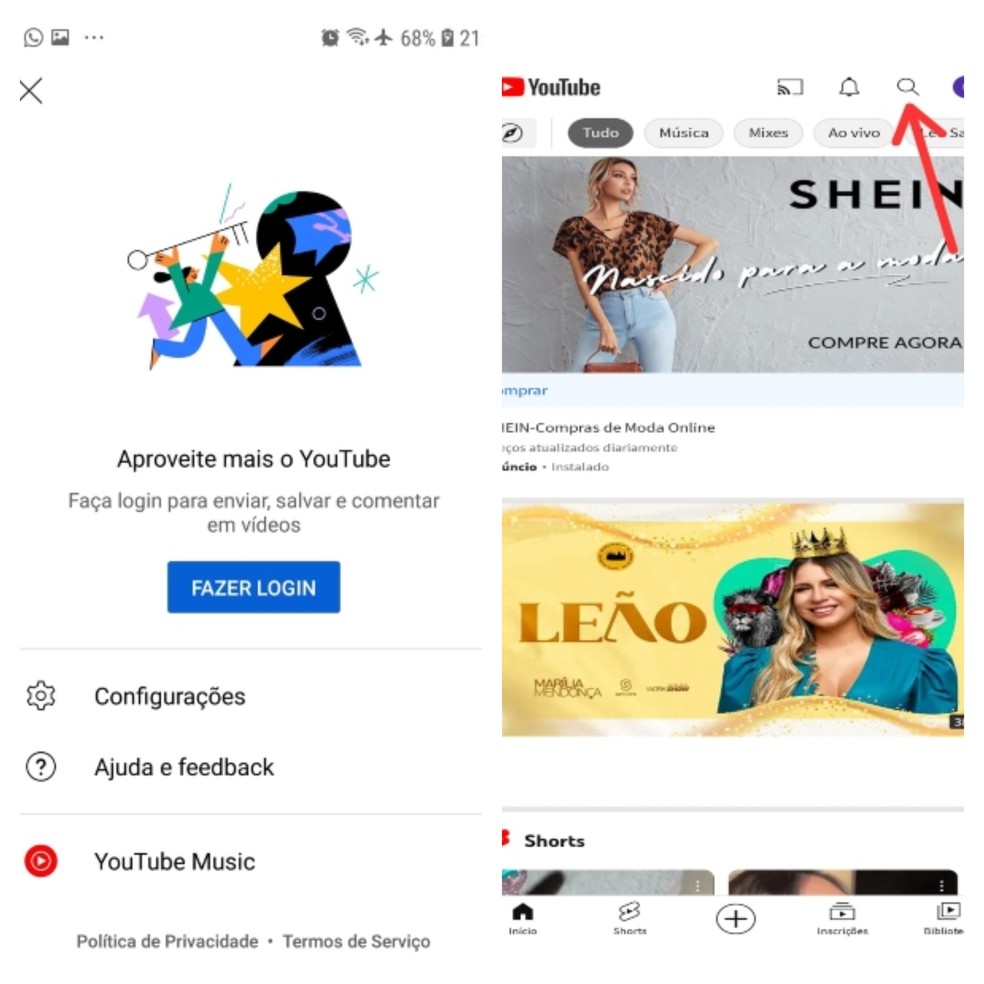Image resolution: width=984 pixels, height=984 pixels.
Task: Open the Política de Privacidade link
Action: click(x=167, y=941)
